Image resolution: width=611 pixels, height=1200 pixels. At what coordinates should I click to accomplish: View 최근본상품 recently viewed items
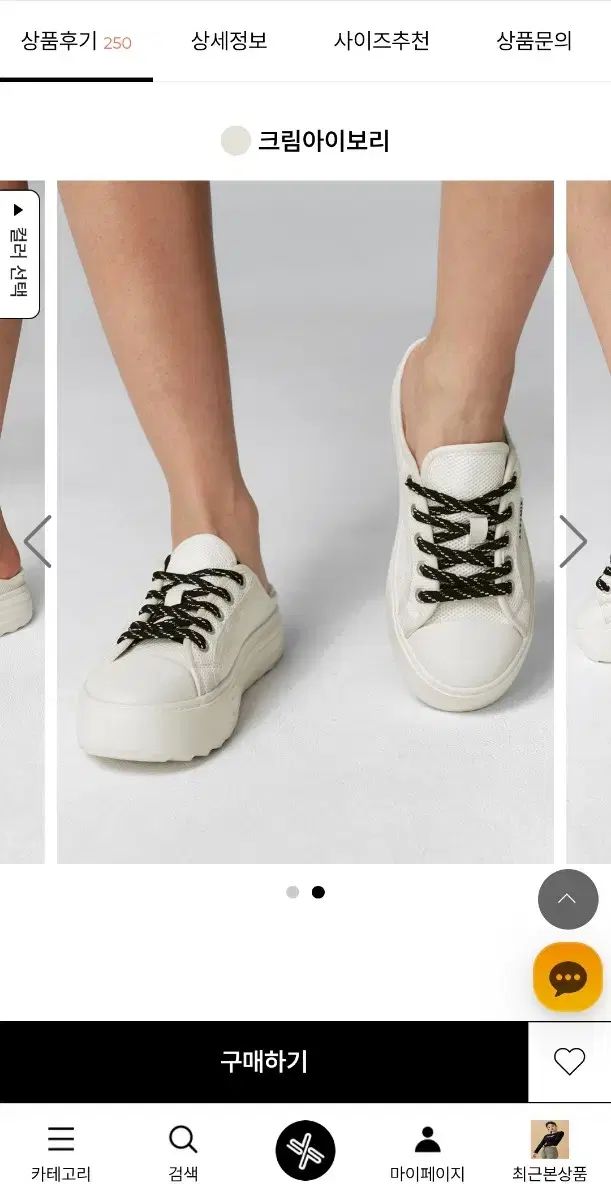(549, 1152)
